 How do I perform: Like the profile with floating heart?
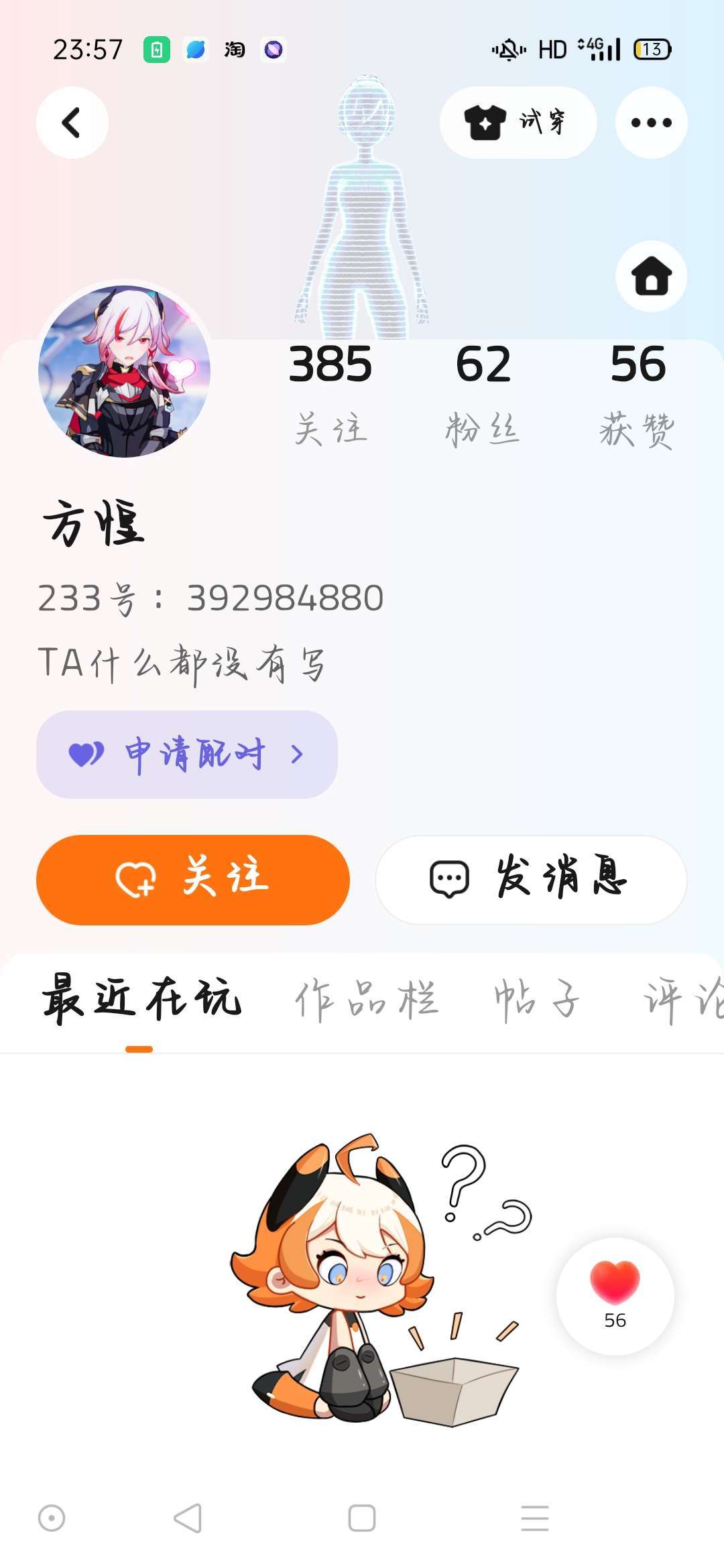point(615,1295)
